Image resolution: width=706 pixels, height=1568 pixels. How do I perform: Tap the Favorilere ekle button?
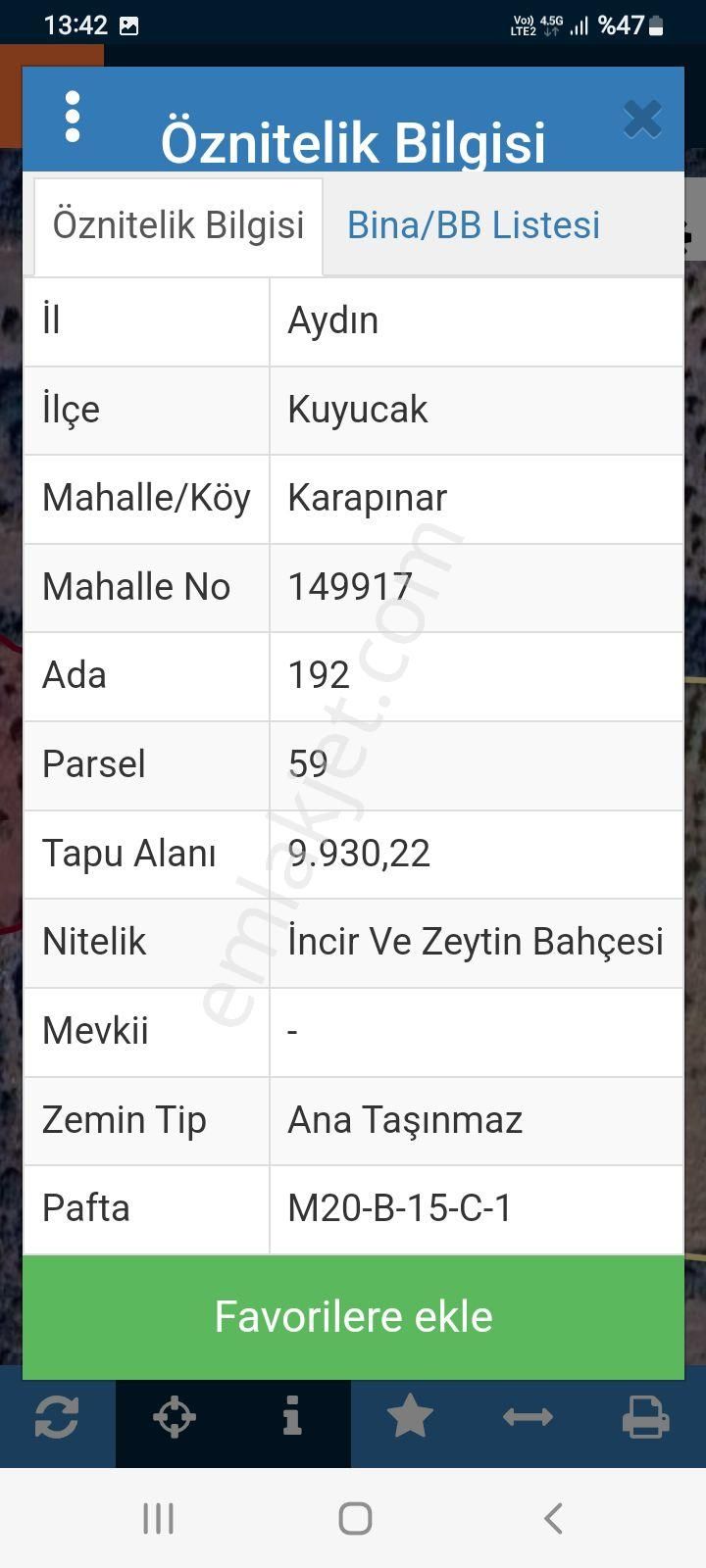pos(353,1316)
